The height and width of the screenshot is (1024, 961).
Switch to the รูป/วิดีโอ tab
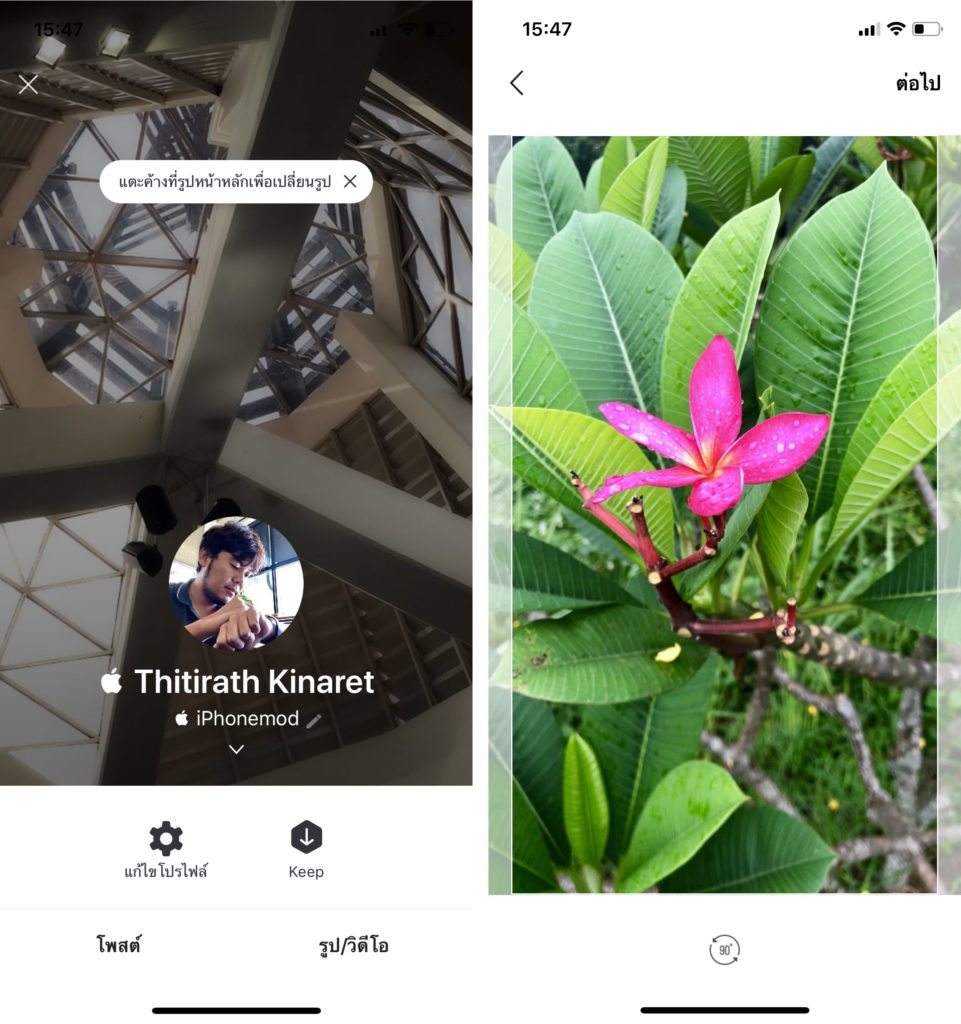353,945
